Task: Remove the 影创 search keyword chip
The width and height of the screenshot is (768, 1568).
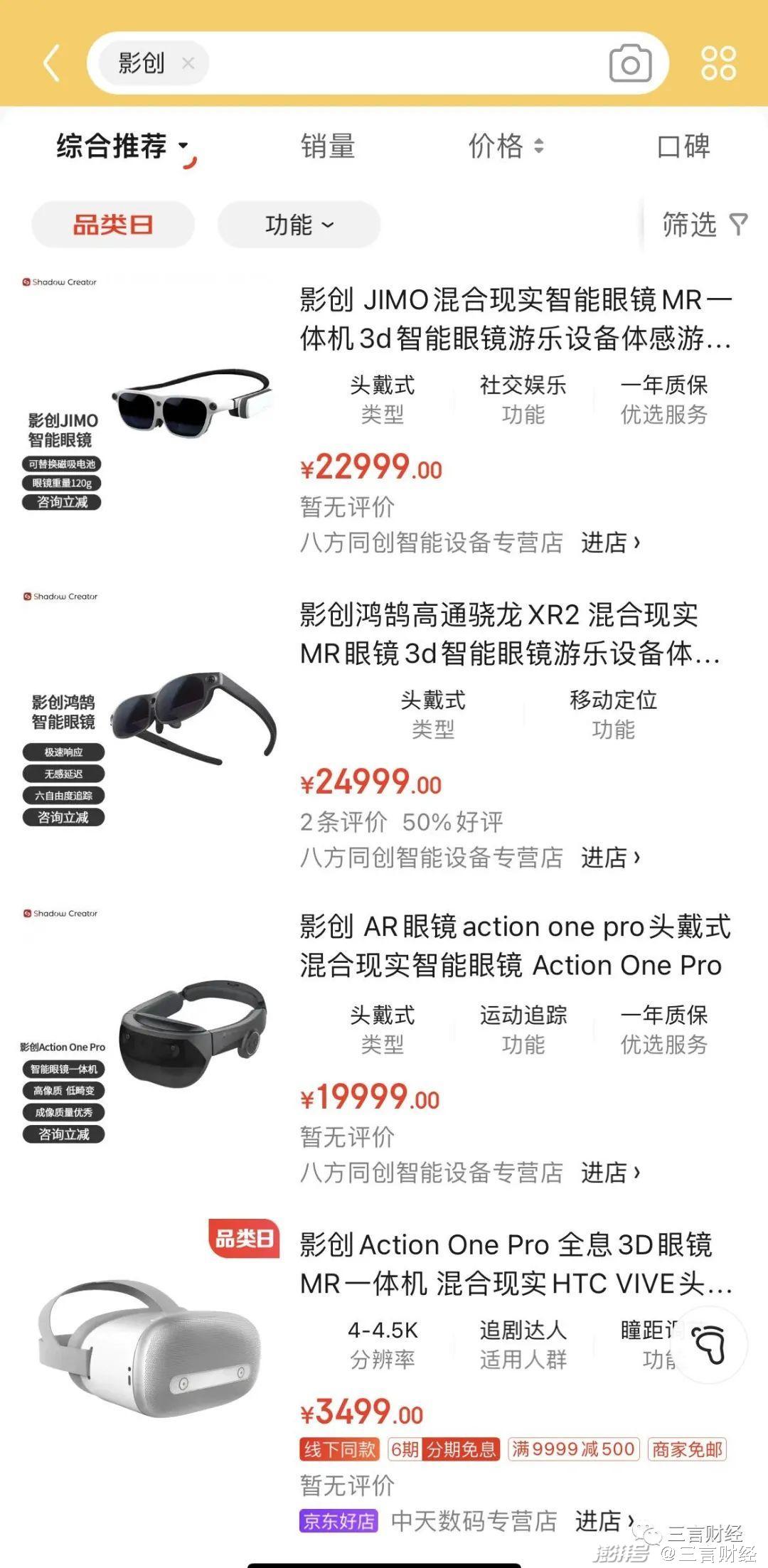Action: [x=188, y=63]
